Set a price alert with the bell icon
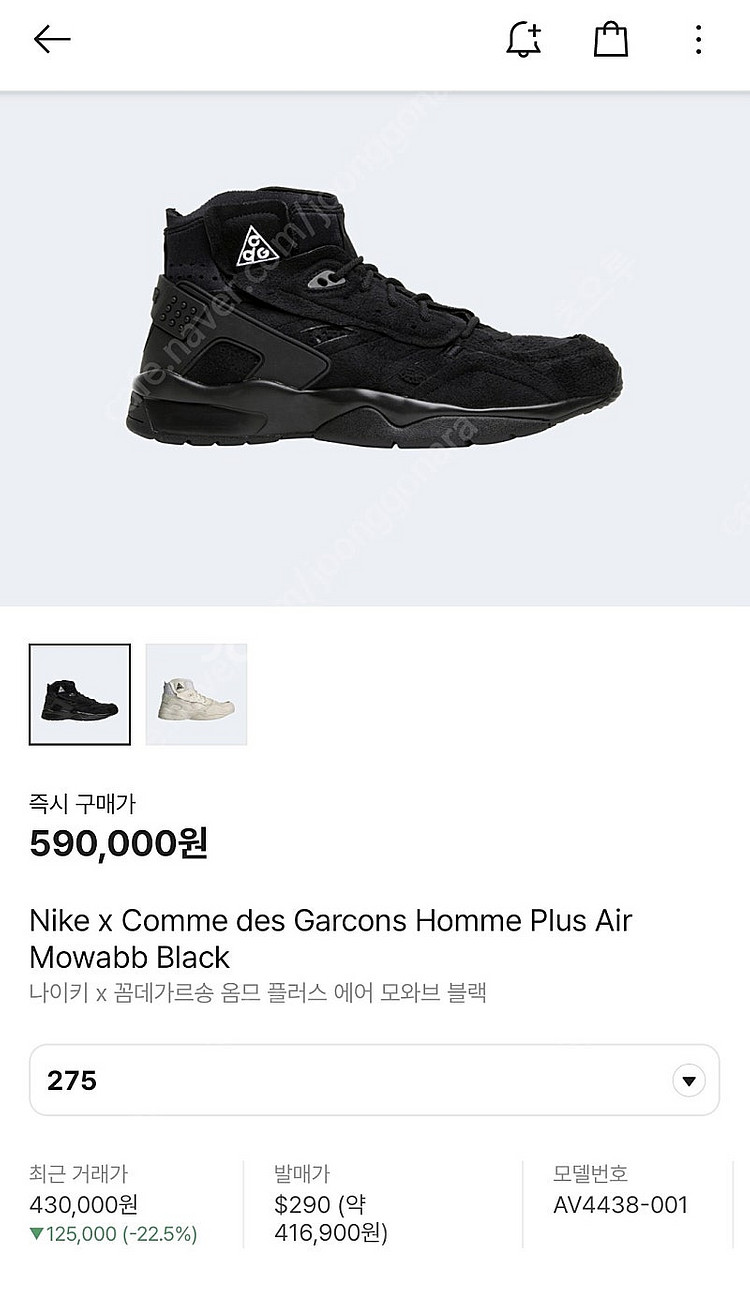This screenshot has width=750, height=1292. (524, 40)
